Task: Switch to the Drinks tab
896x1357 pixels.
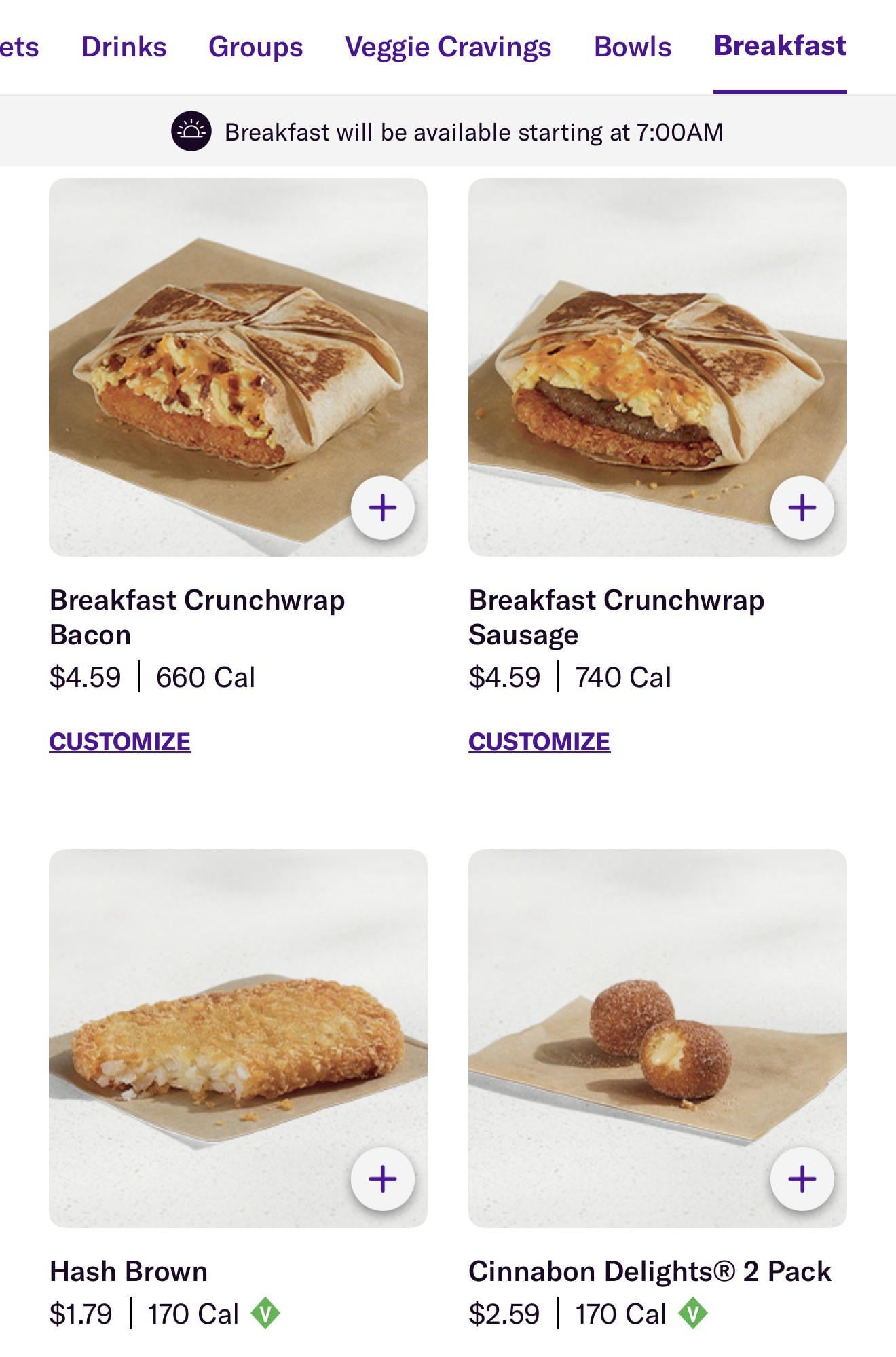Action: tap(124, 47)
